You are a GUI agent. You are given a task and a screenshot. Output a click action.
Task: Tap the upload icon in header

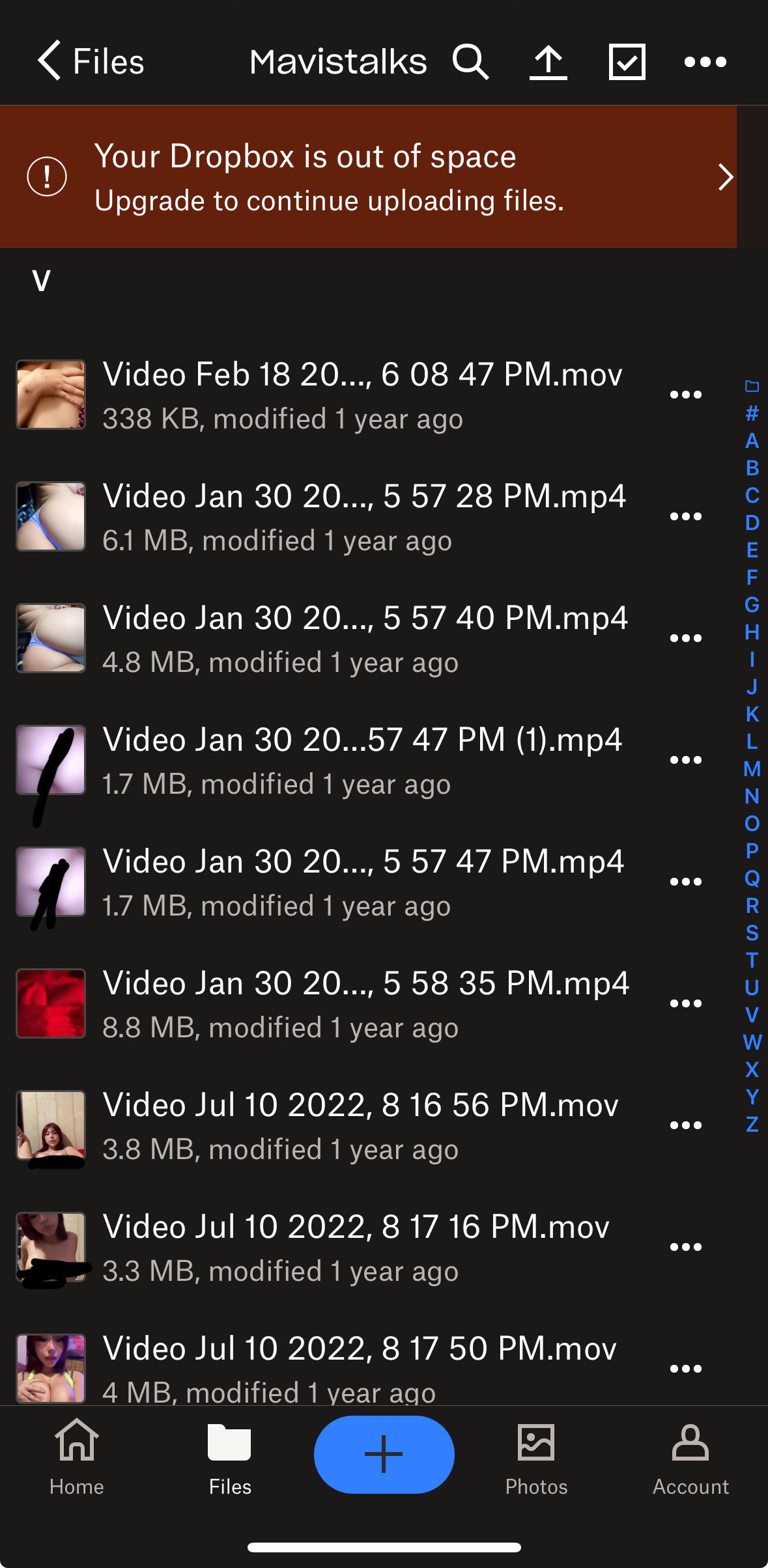[548, 62]
